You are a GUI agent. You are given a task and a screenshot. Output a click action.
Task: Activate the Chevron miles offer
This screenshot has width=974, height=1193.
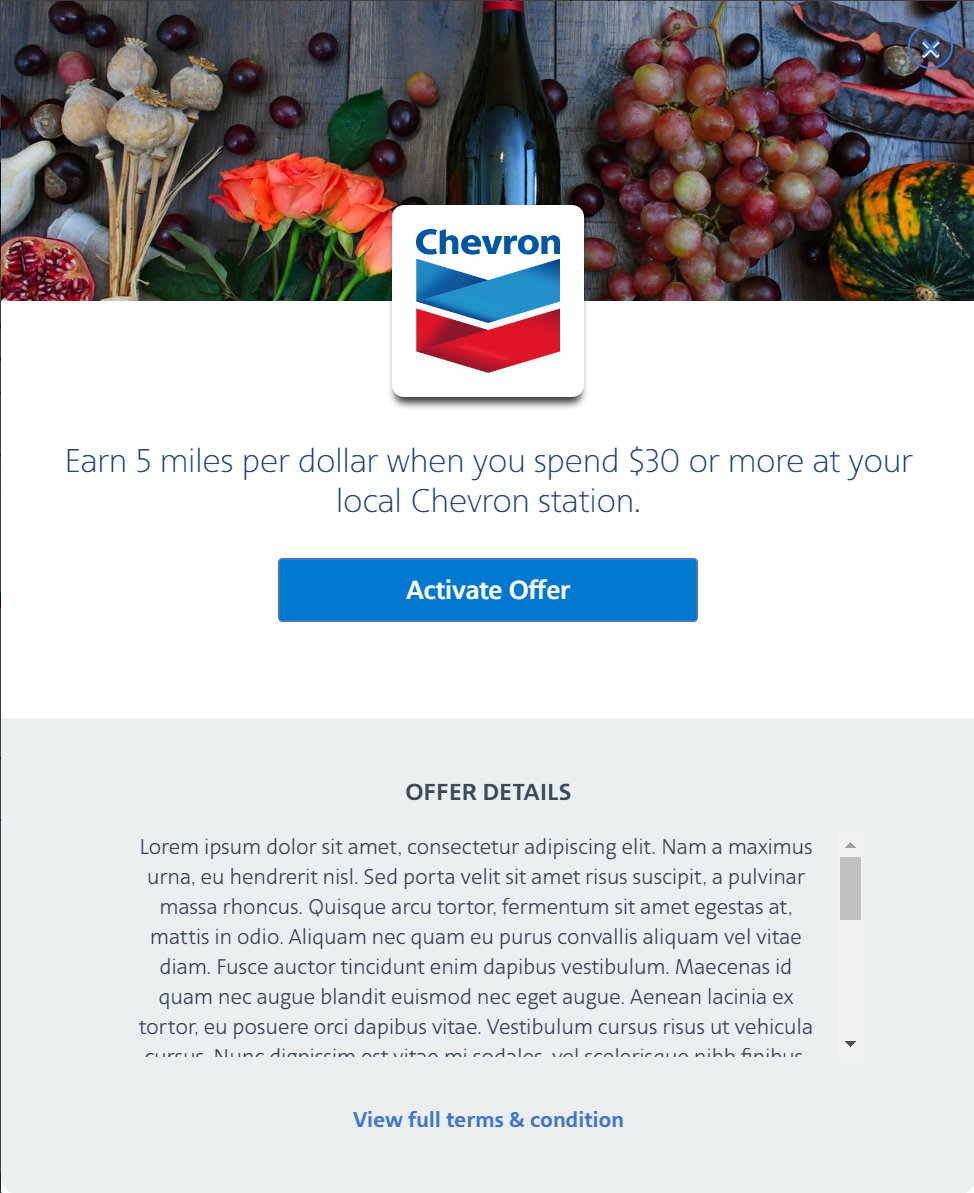tap(488, 590)
